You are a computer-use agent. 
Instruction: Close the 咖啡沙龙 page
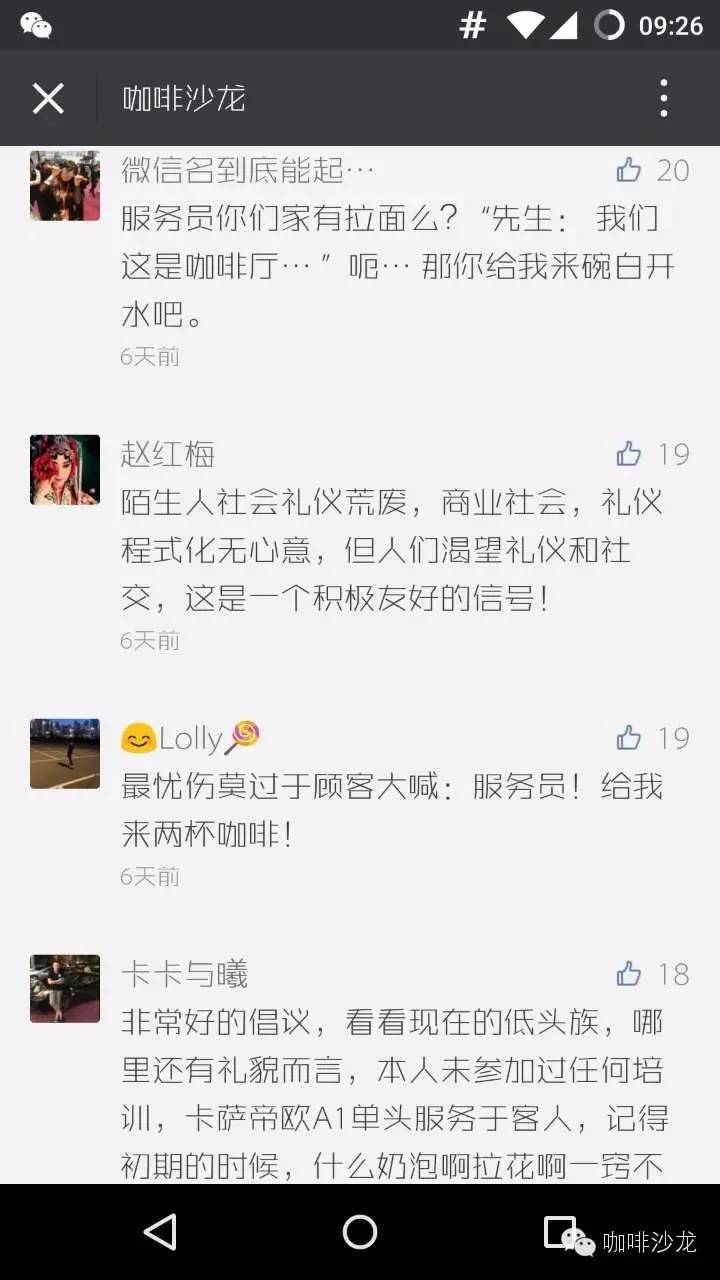click(x=48, y=99)
